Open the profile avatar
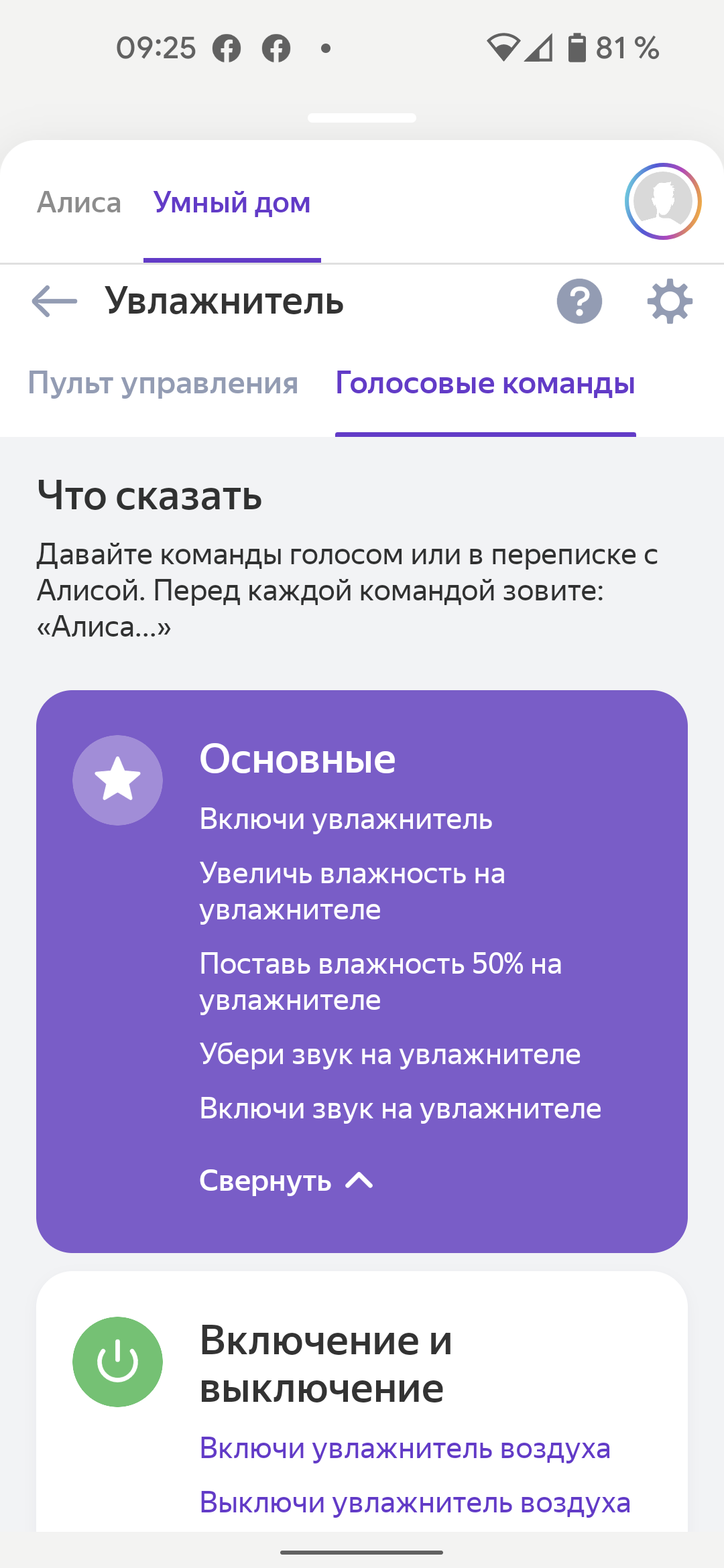The width and height of the screenshot is (724, 1568). click(x=663, y=201)
